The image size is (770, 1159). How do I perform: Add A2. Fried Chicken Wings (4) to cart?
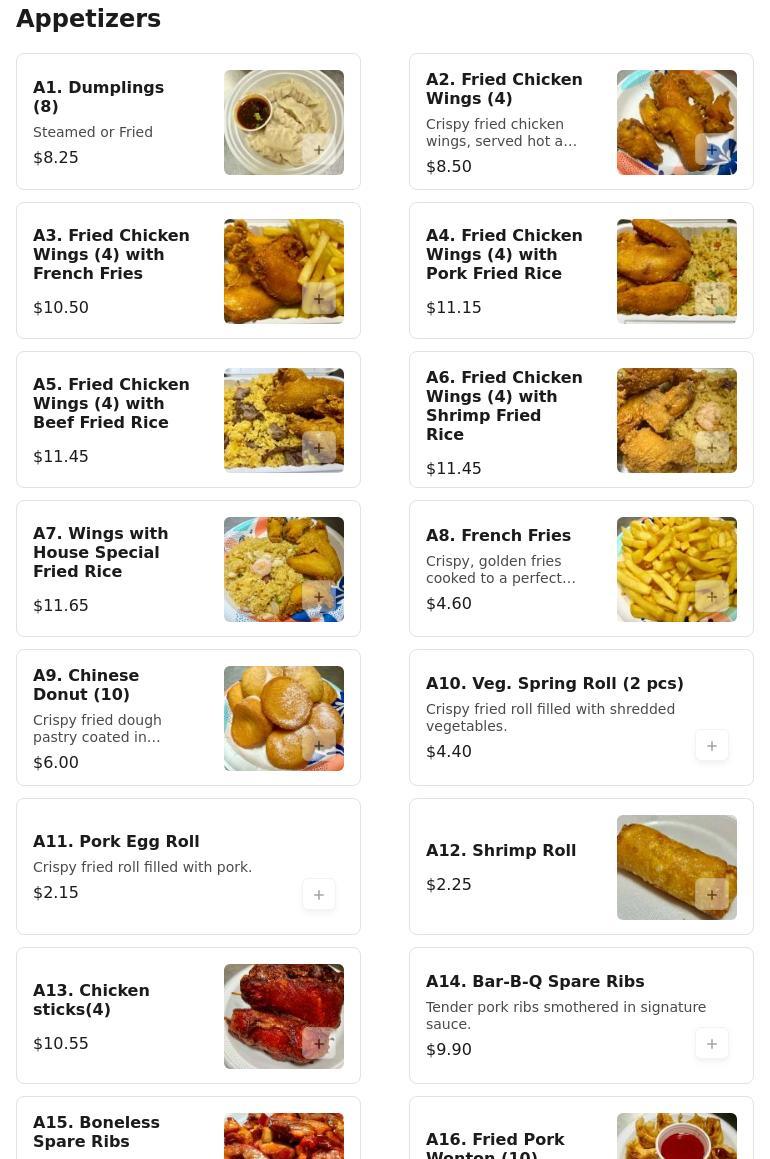[x=712, y=150]
